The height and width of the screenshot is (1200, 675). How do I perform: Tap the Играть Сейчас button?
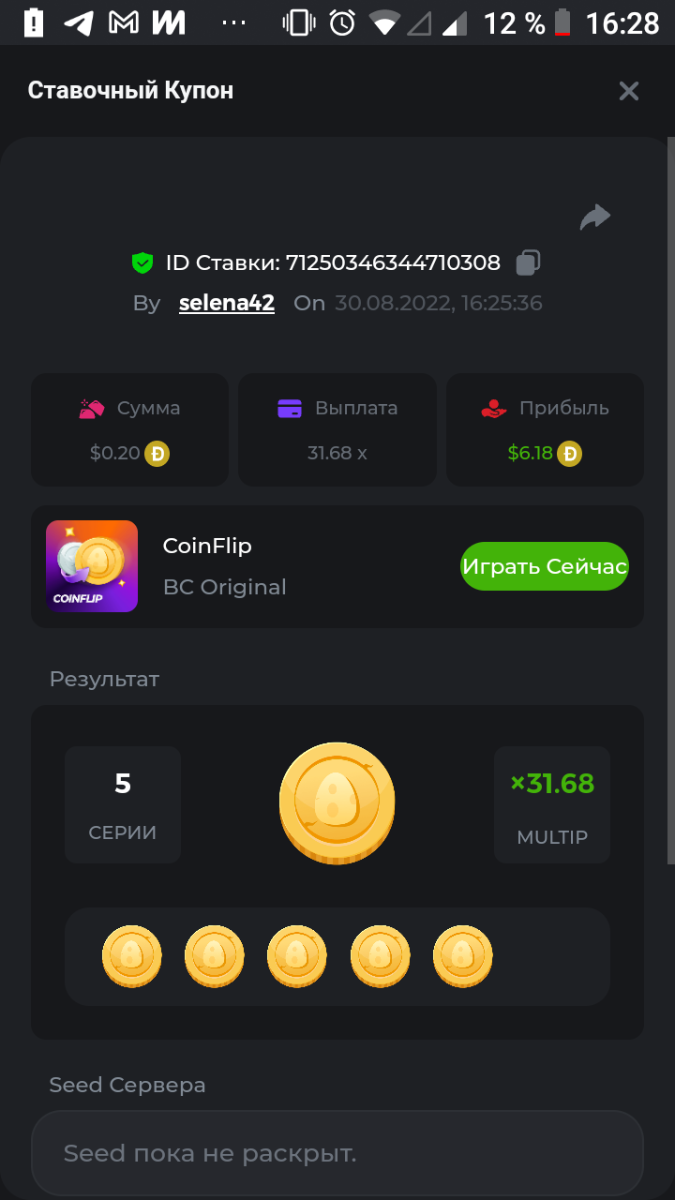(x=544, y=566)
